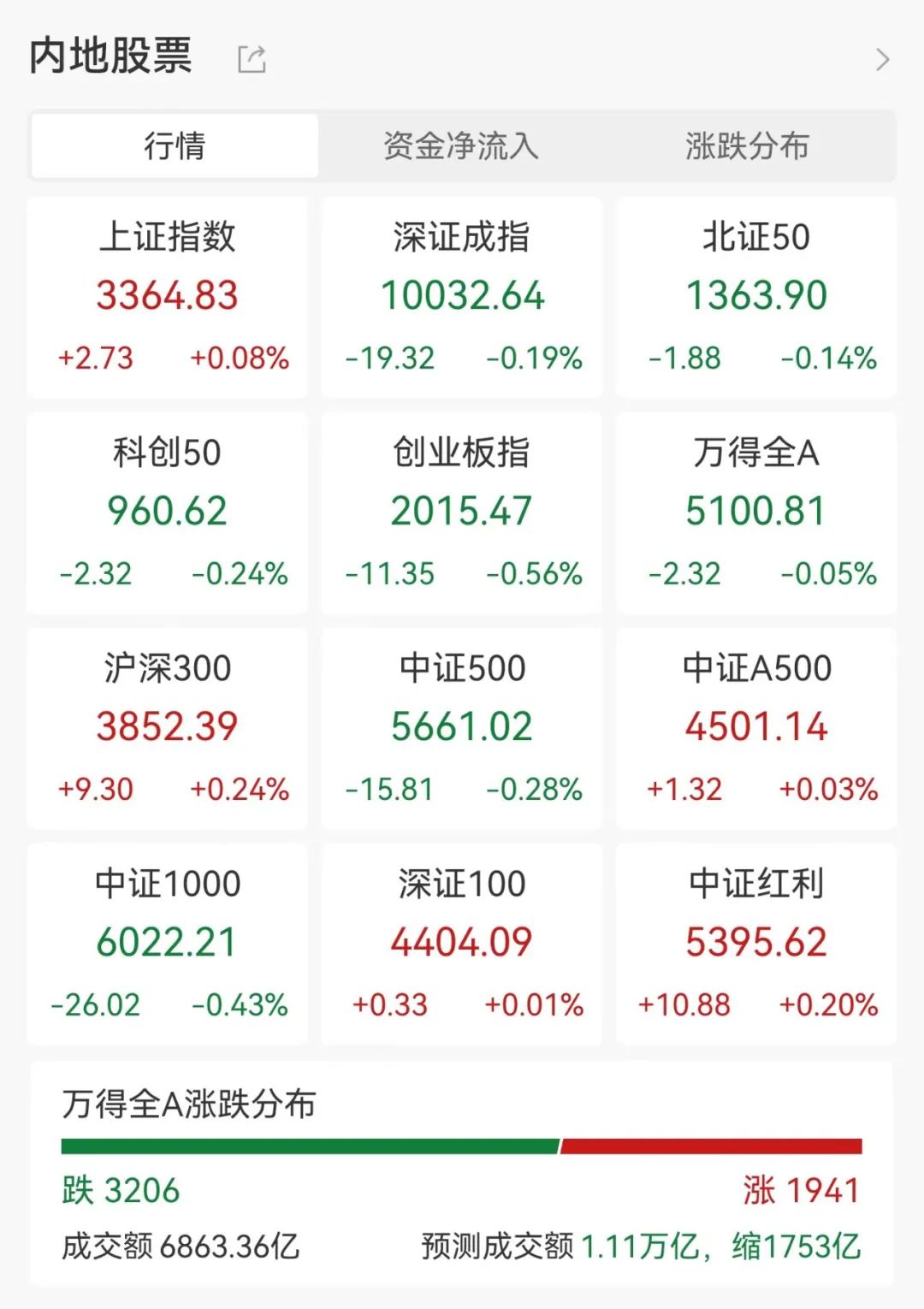The width and height of the screenshot is (924, 1309).
Task: Click the 跌 3206 decliners link
Action: [121, 1189]
